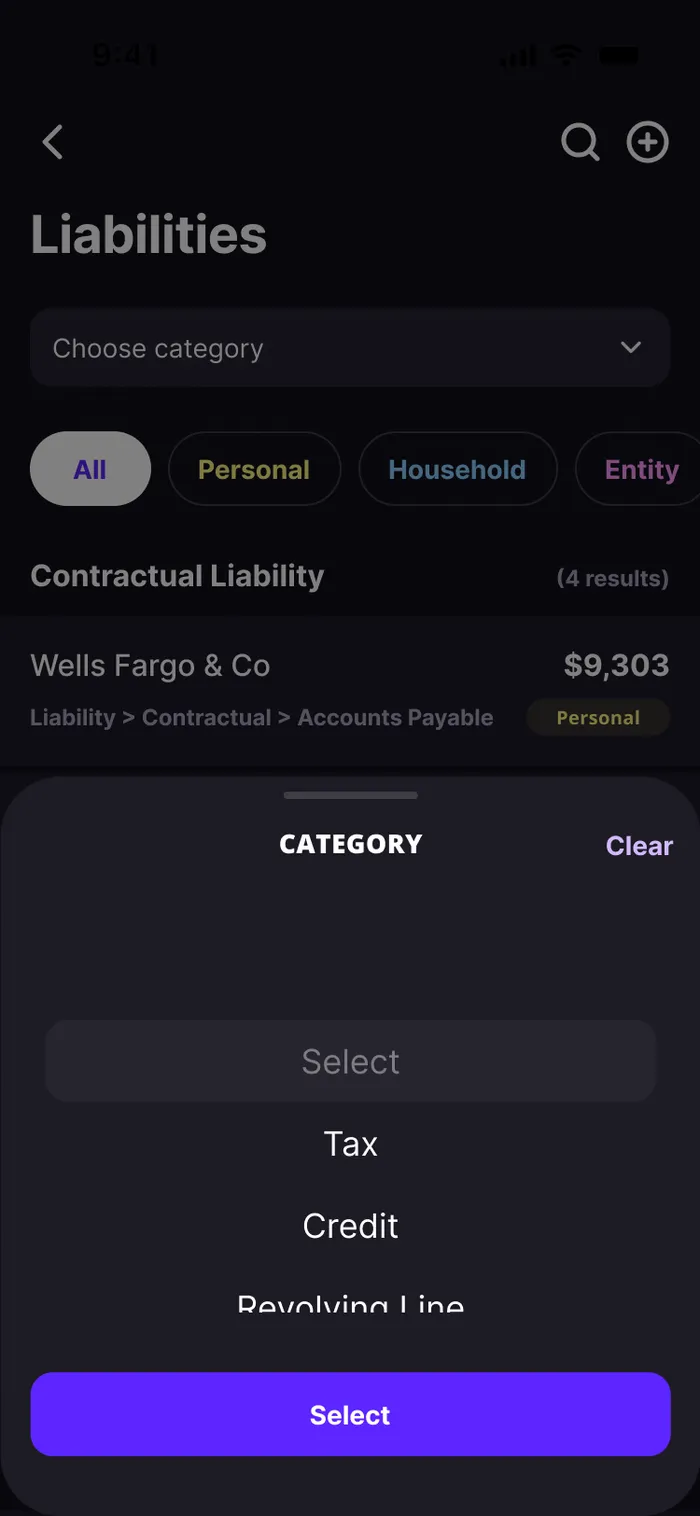Screen dimensions: 700x1516
Task: Switch to the Household filter chip
Action: pos(457,469)
